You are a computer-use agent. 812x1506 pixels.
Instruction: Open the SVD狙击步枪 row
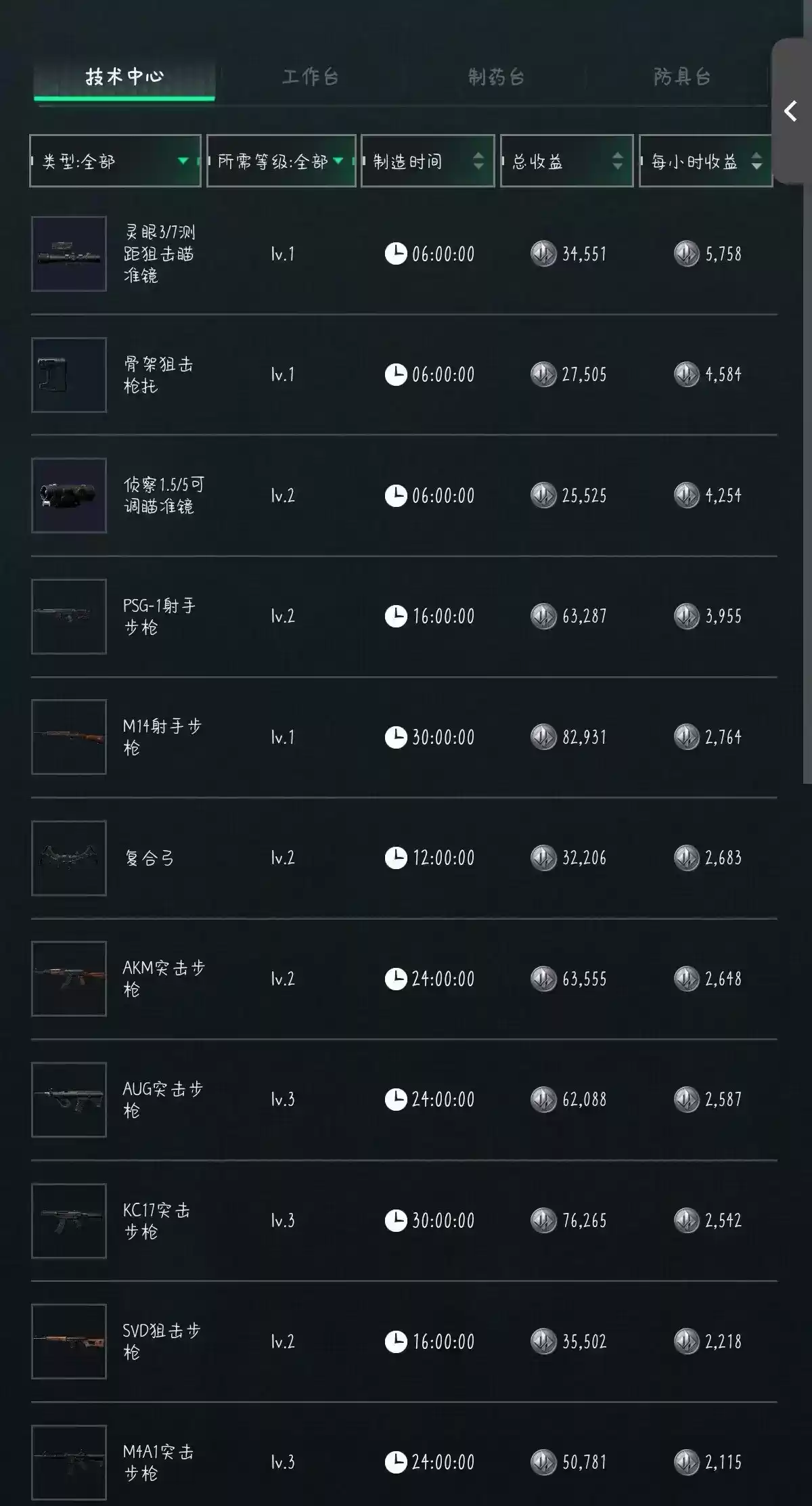click(161, 1342)
